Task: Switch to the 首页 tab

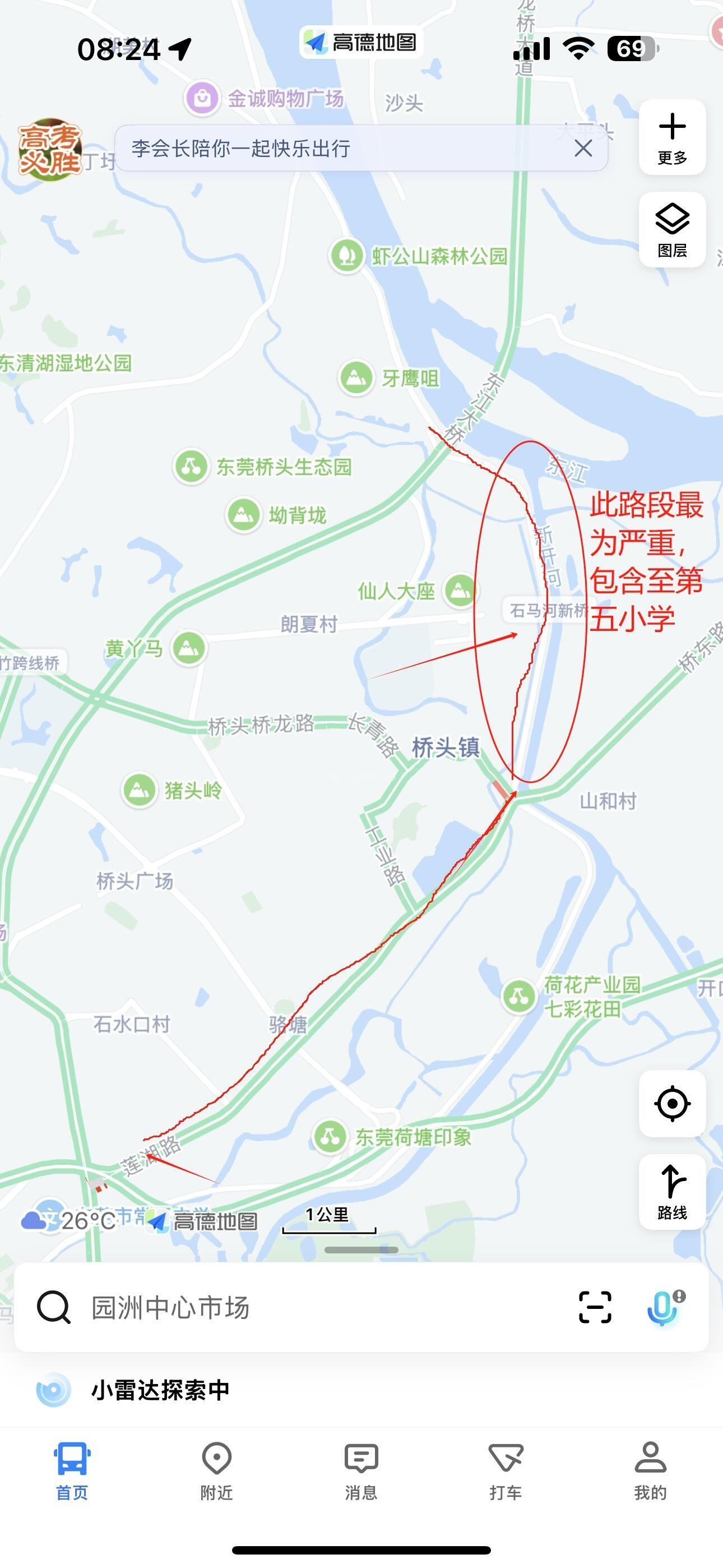Action: tap(72, 1470)
